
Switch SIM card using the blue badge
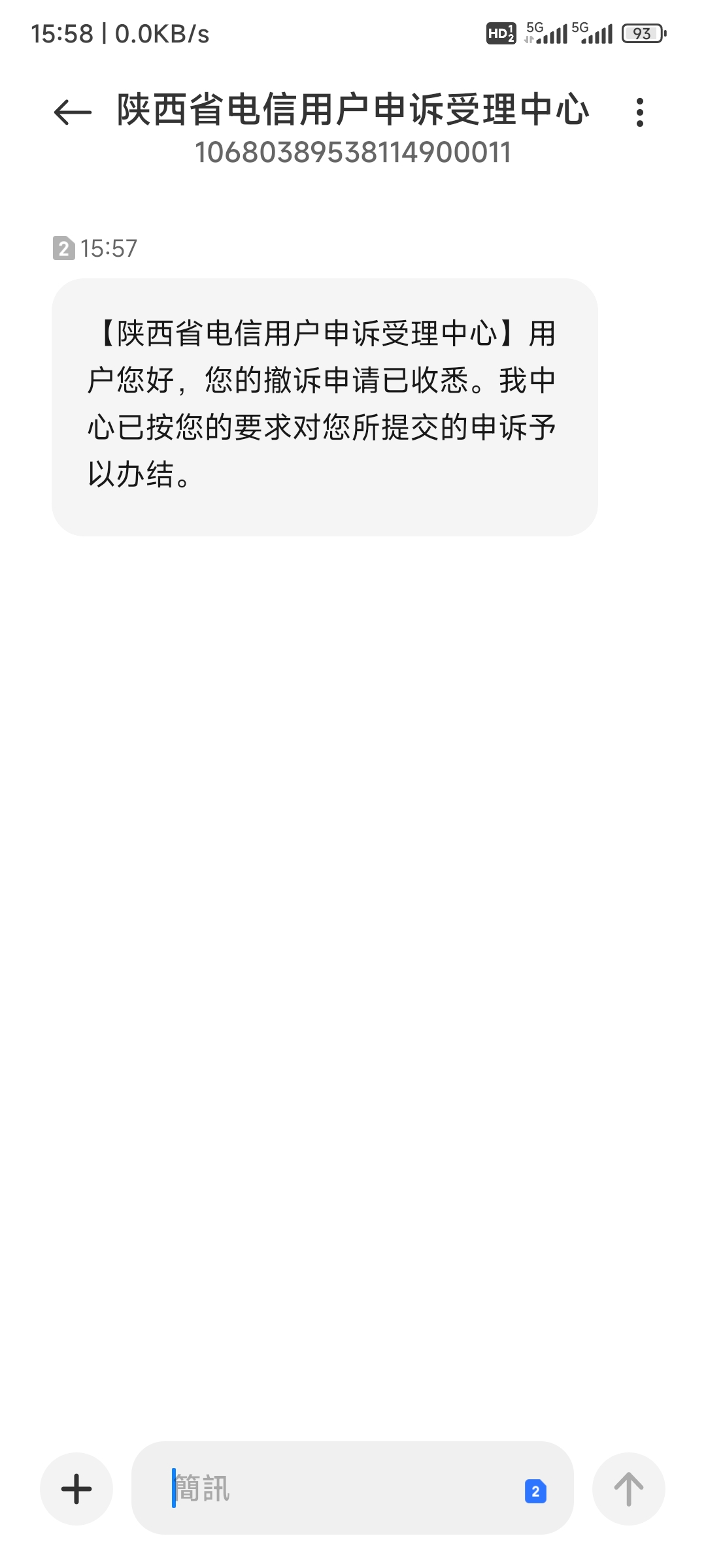(x=535, y=1491)
